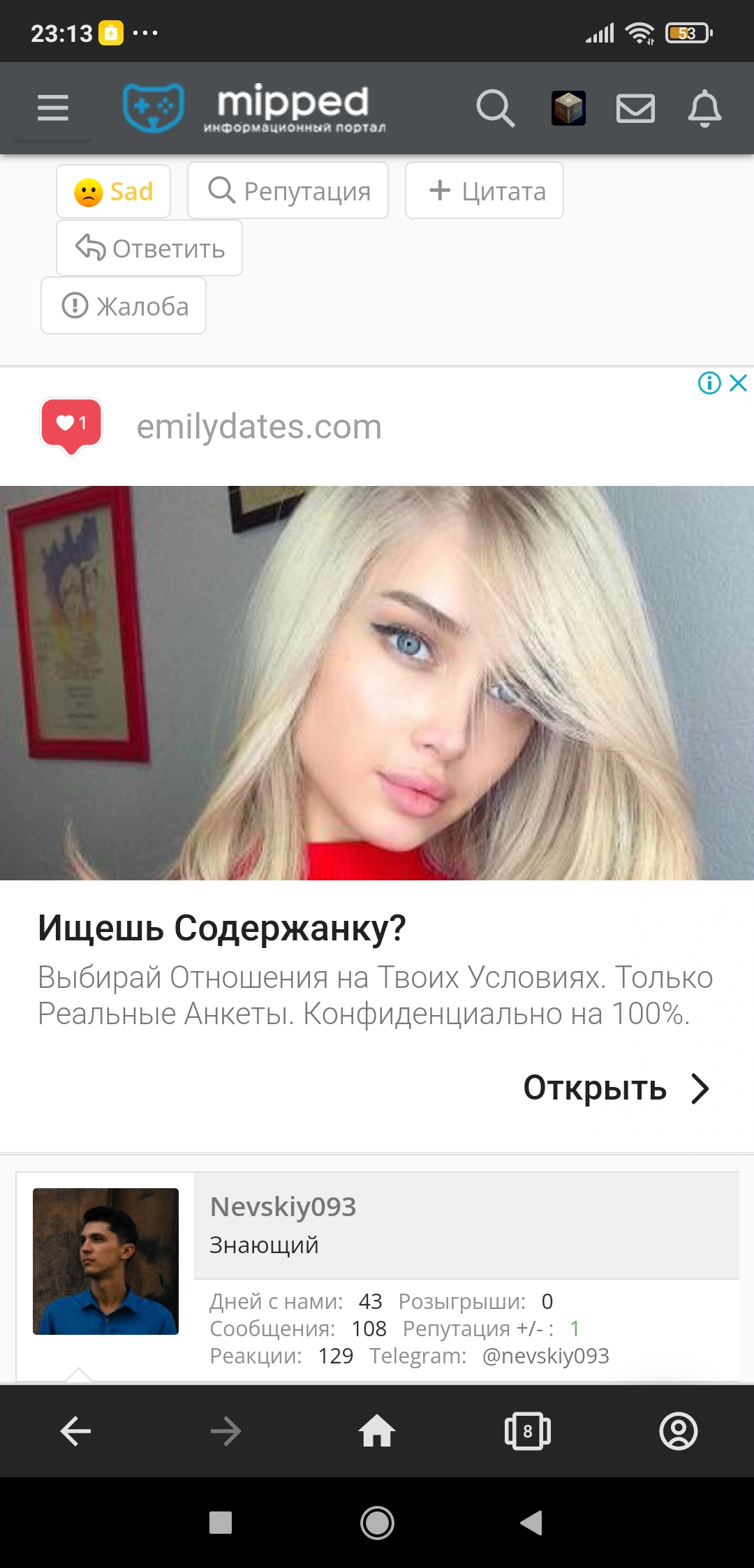This screenshot has width=754, height=1568.
Task: Open the messages envelope
Action: click(x=635, y=108)
